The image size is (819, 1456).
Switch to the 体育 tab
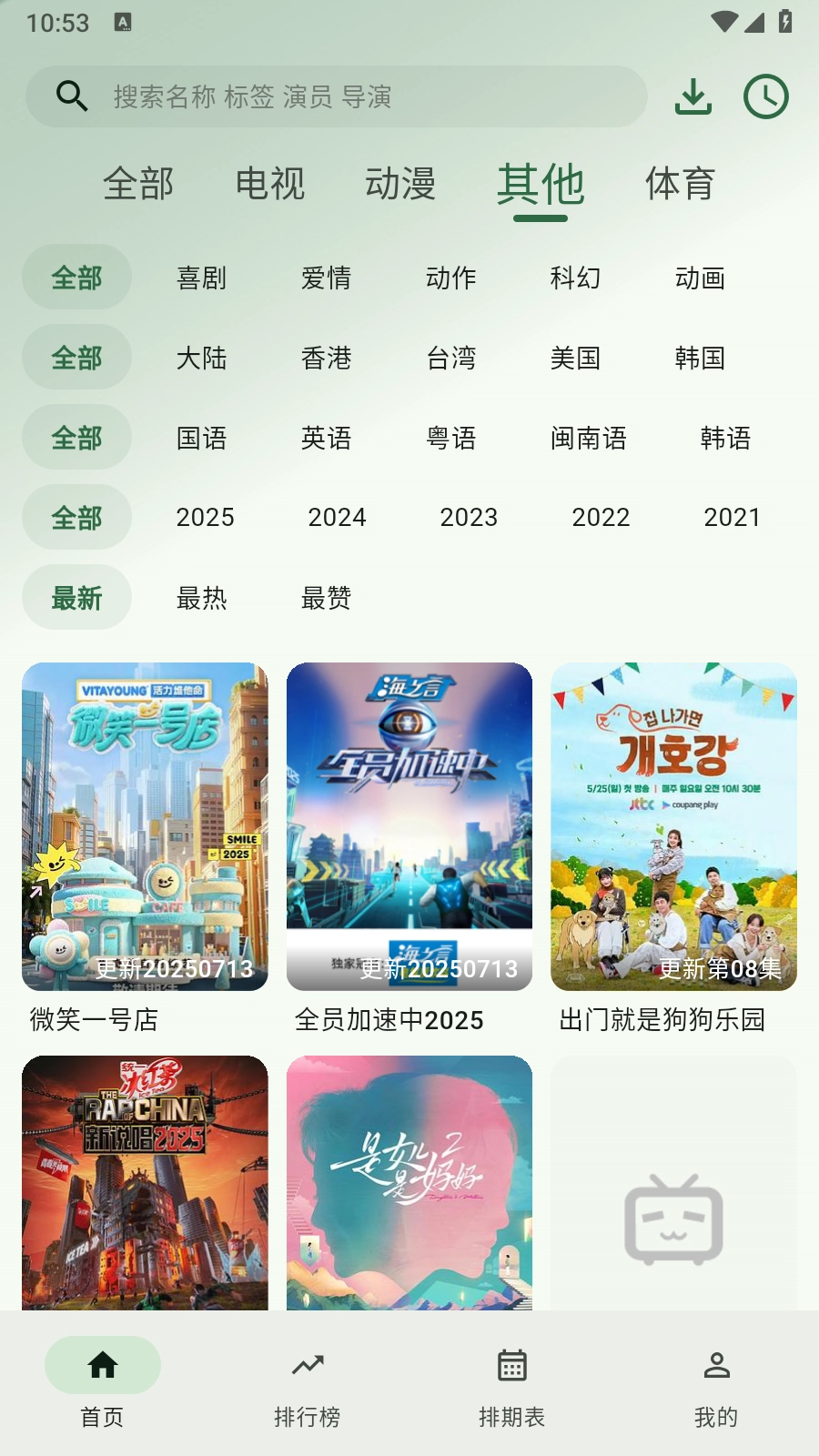click(681, 183)
